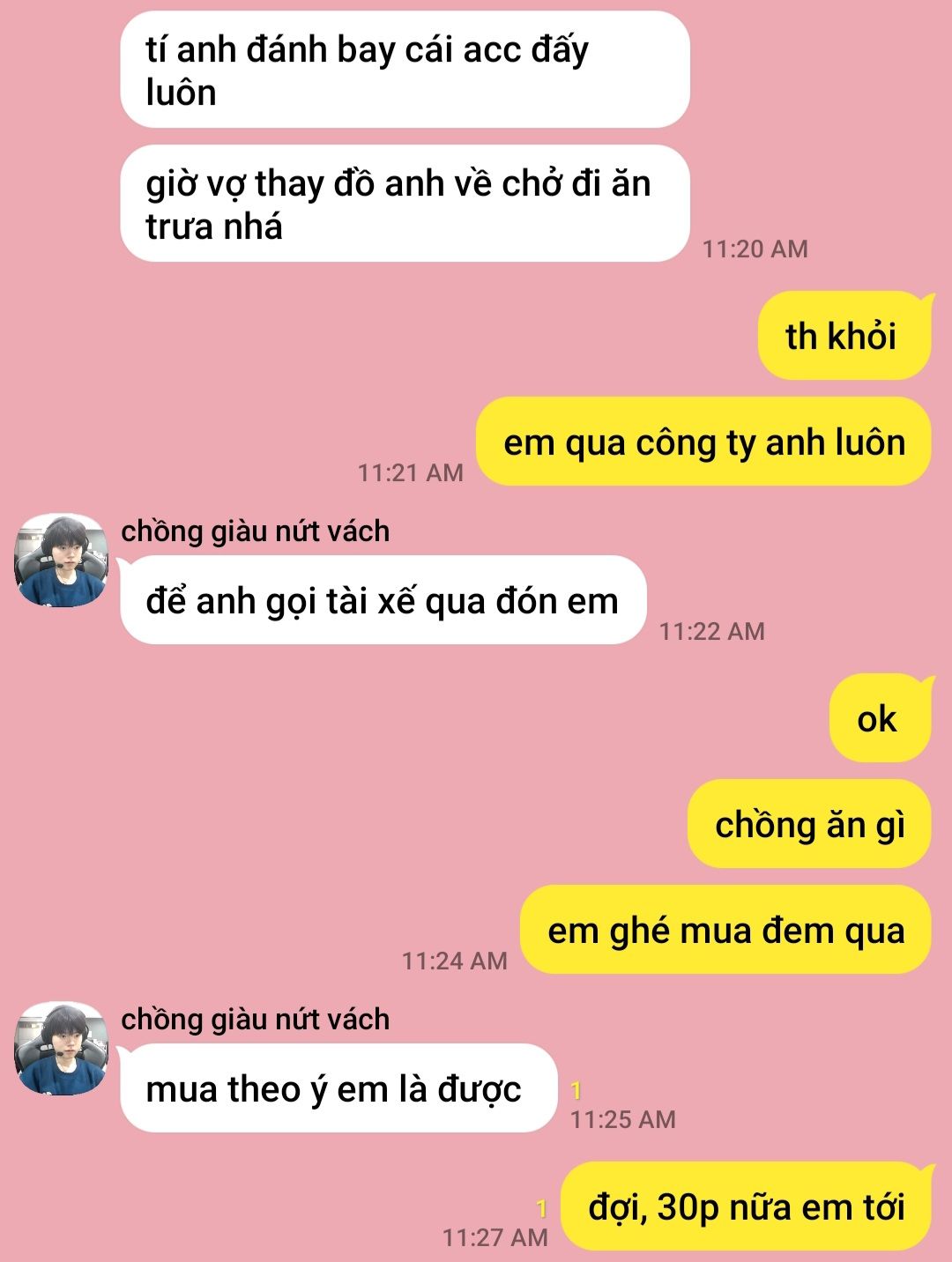Image resolution: width=952 pixels, height=1262 pixels.
Task: Open sender's avatar beside "để anh gọi tài xế" message
Action: point(61,560)
